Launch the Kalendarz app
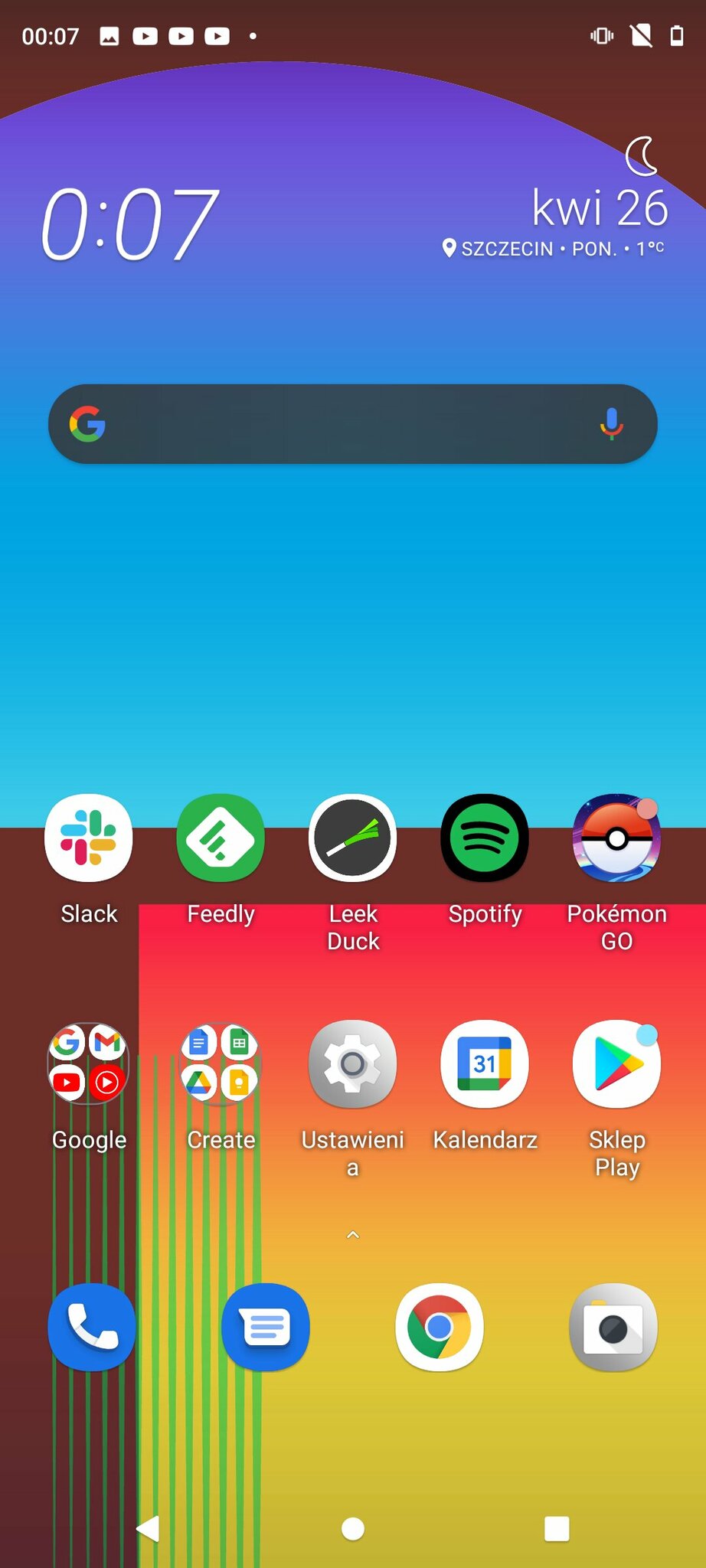The image size is (706, 1568). (485, 1064)
